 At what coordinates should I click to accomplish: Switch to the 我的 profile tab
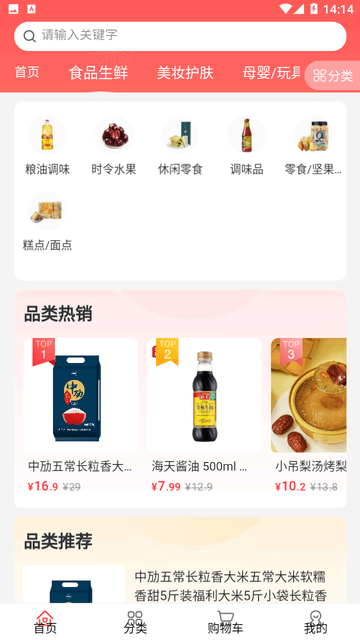pos(315,622)
